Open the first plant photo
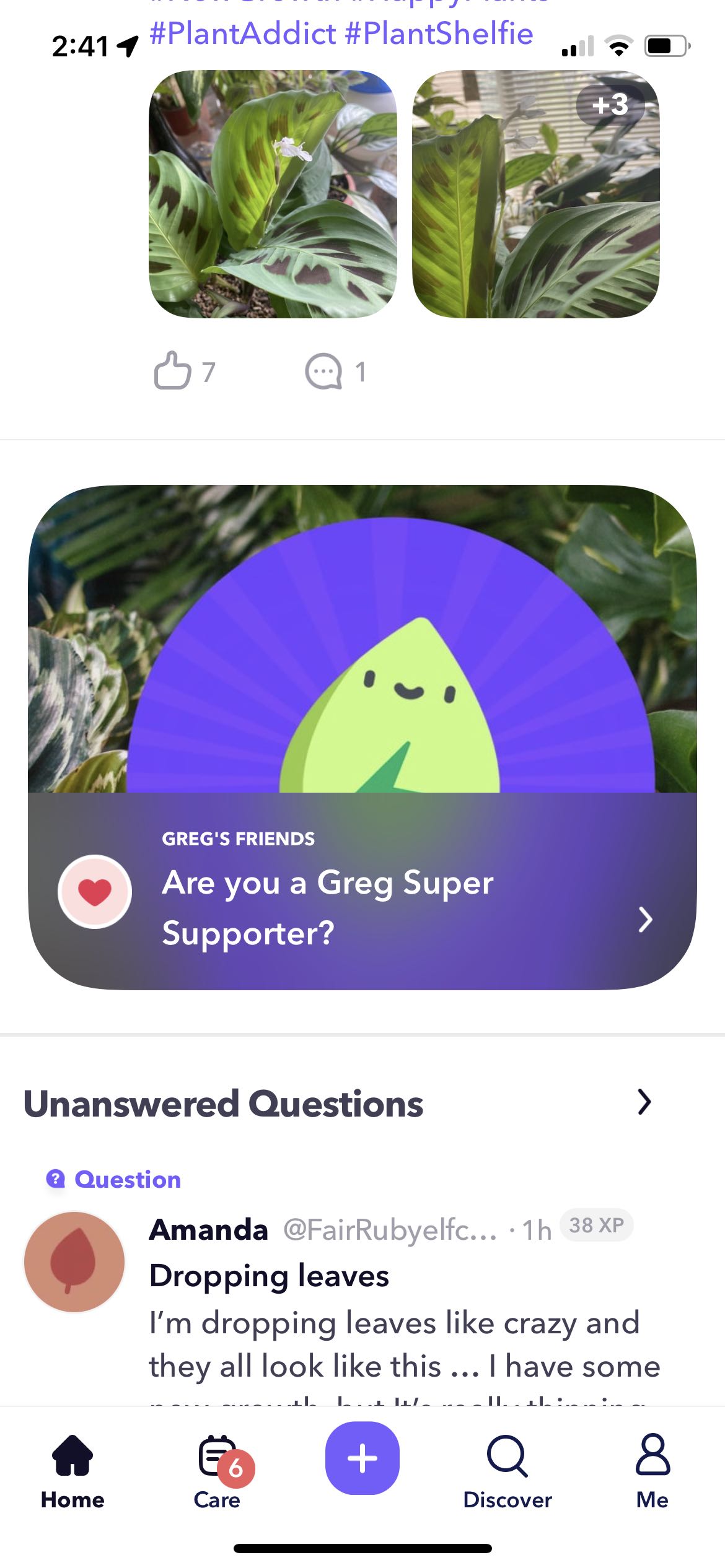The height and width of the screenshot is (1568, 725). click(273, 194)
